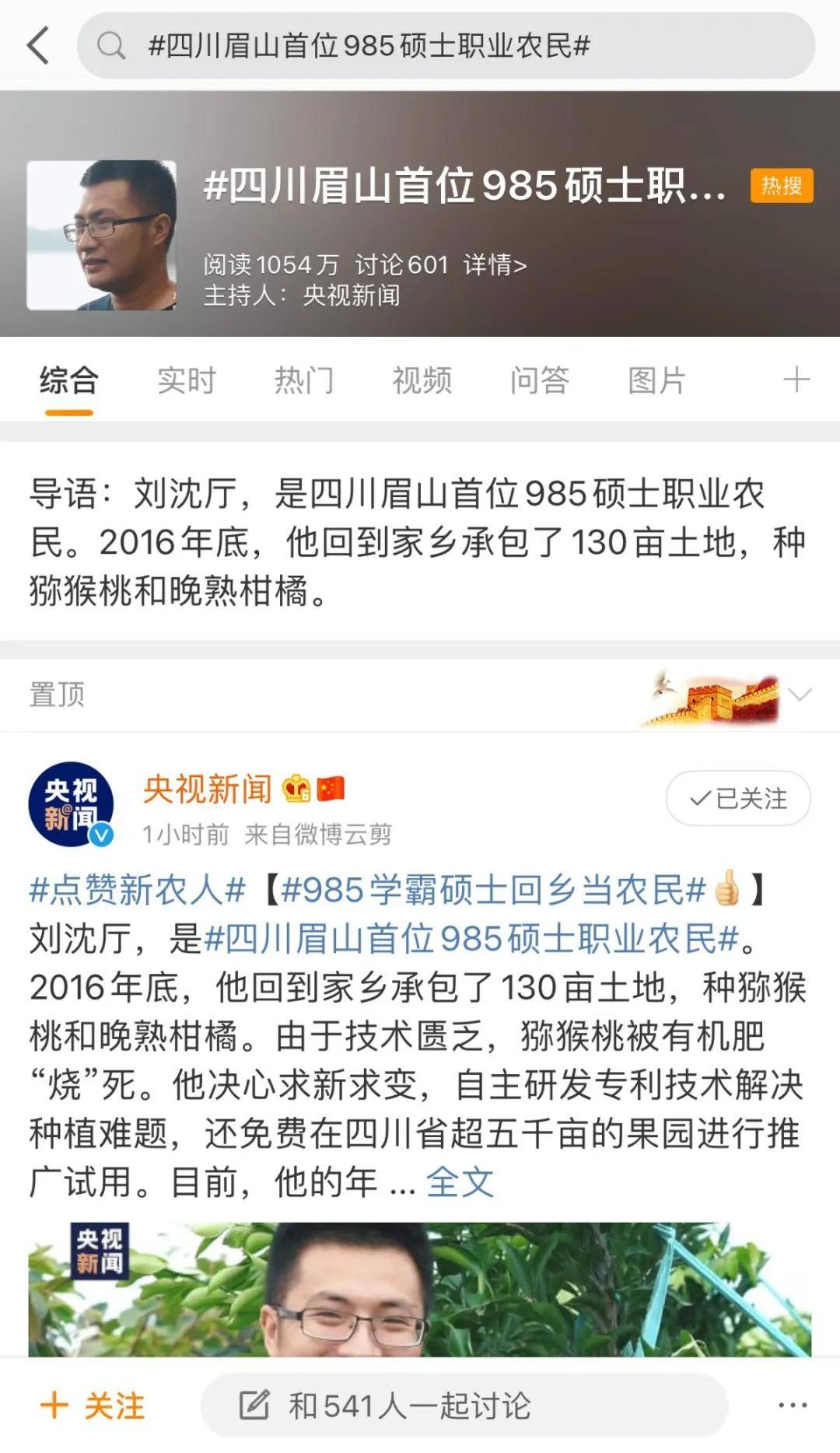Open the three-dot more options menu
The image size is (840, 1453).
pyautogui.click(x=793, y=1406)
